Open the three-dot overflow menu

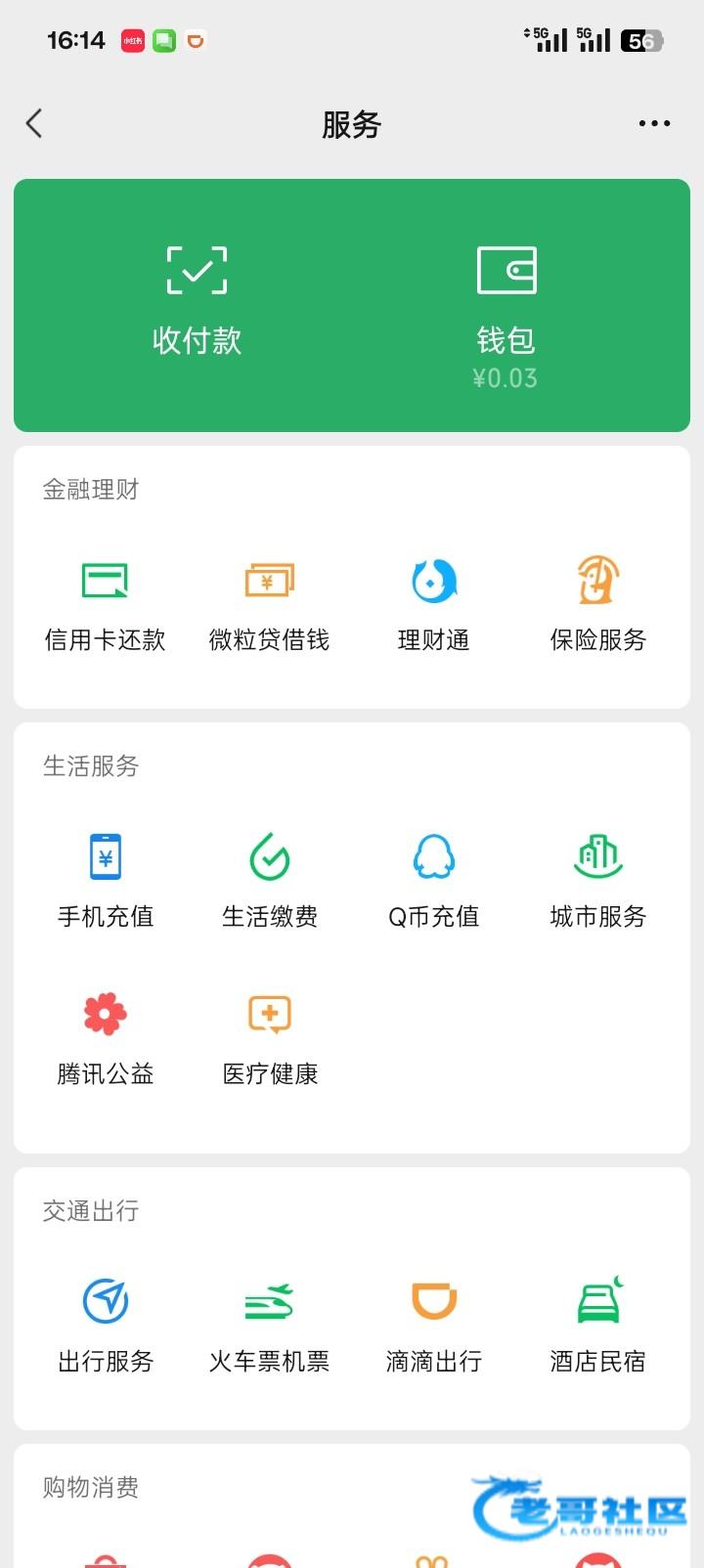pyautogui.click(x=654, y=123)
